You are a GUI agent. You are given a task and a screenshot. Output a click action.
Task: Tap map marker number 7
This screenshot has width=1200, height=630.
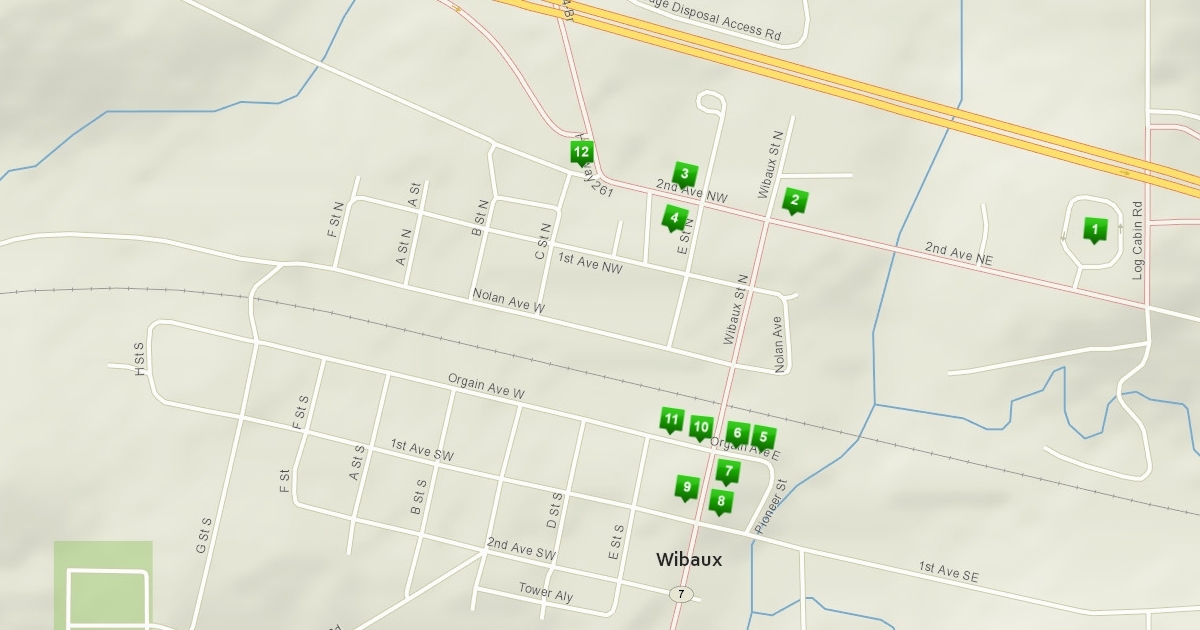tap(727, 471)
